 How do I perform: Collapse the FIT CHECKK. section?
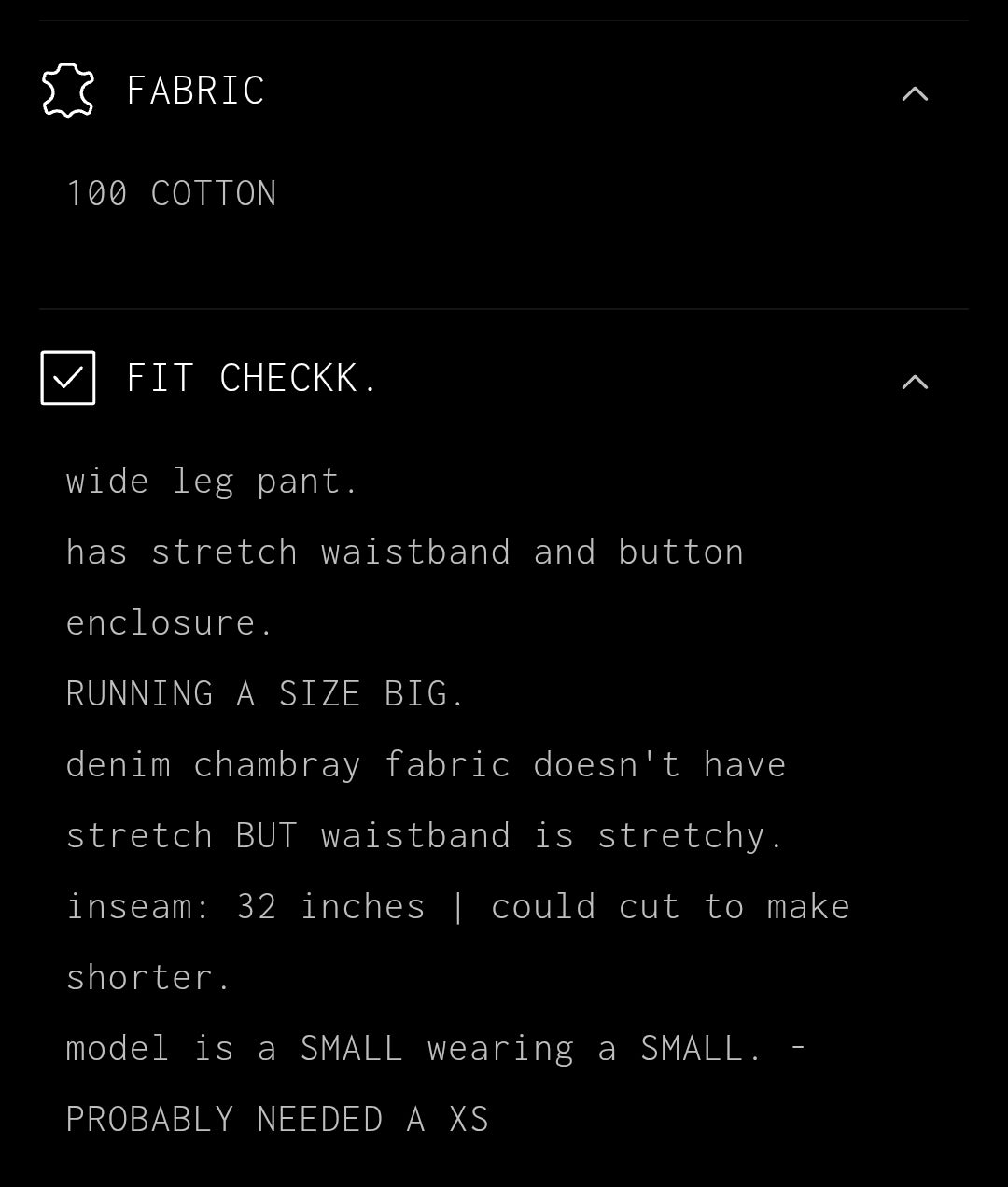coord(915,381)
